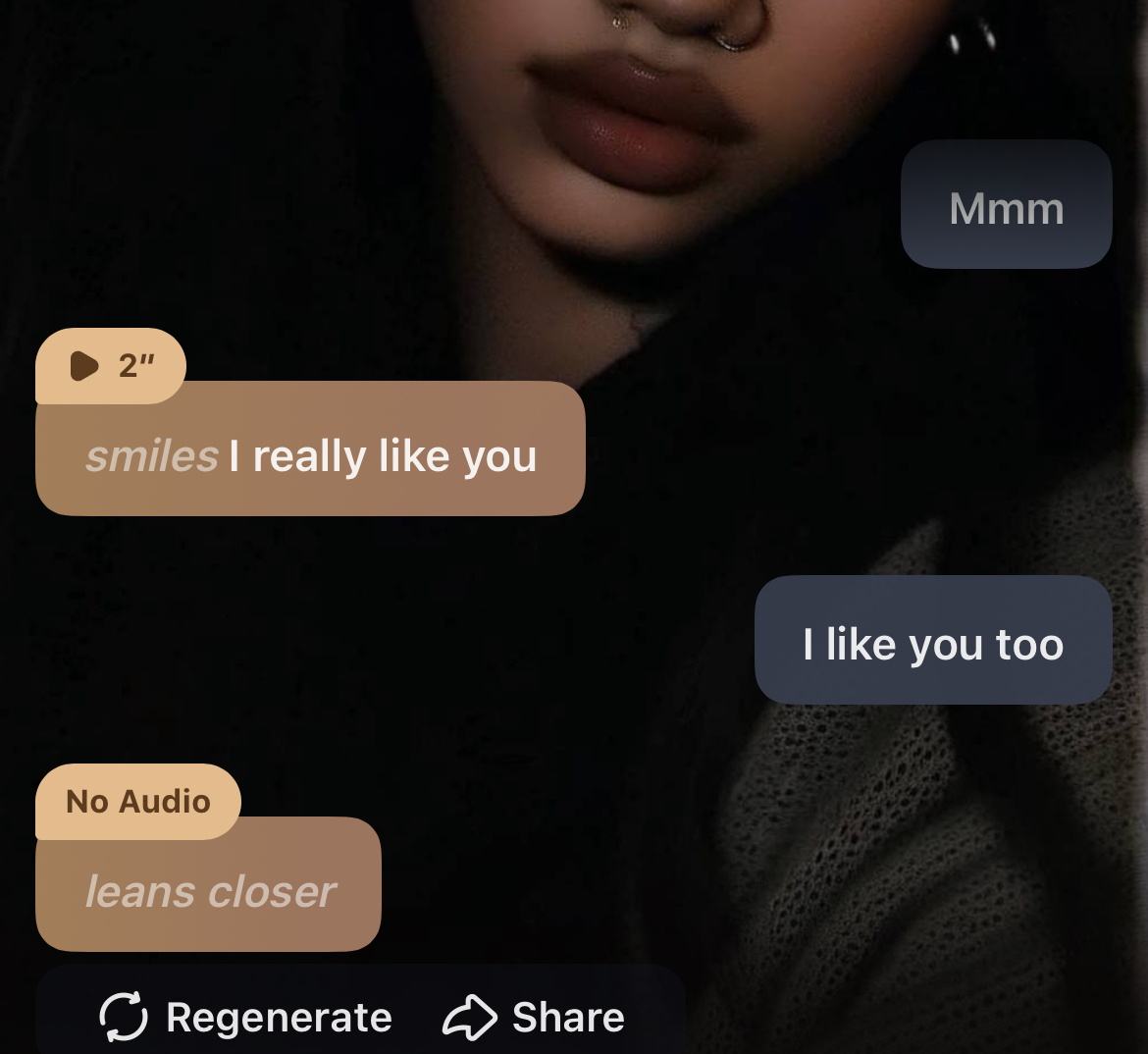
Task: Share the 'leans closer' message
Action: click(534, 1017)
